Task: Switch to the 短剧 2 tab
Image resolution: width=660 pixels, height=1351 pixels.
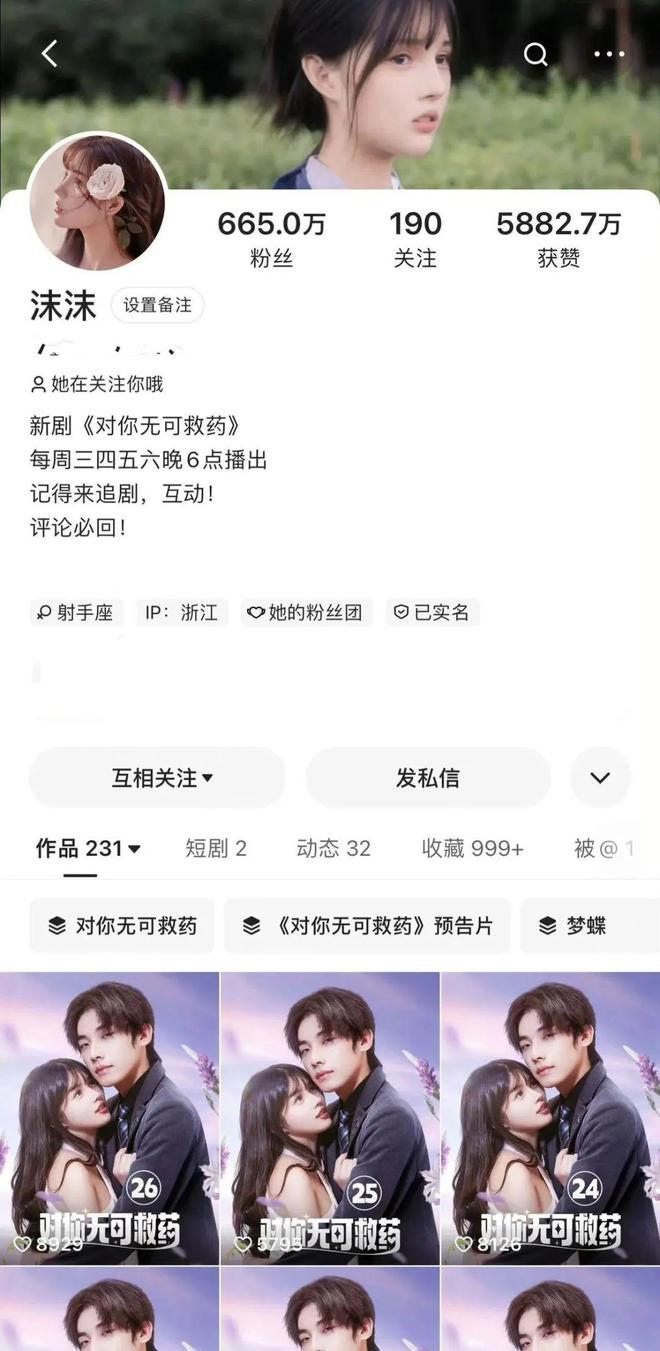Action: (x=216, y=848)
